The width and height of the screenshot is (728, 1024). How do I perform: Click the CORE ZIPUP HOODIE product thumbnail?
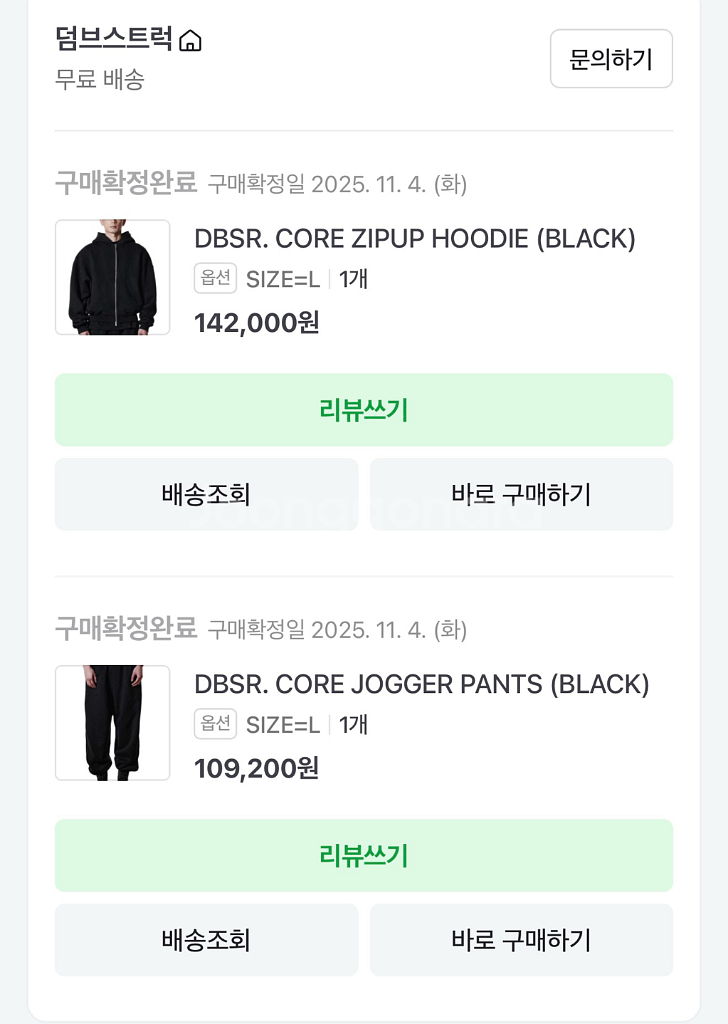(111, 277)
